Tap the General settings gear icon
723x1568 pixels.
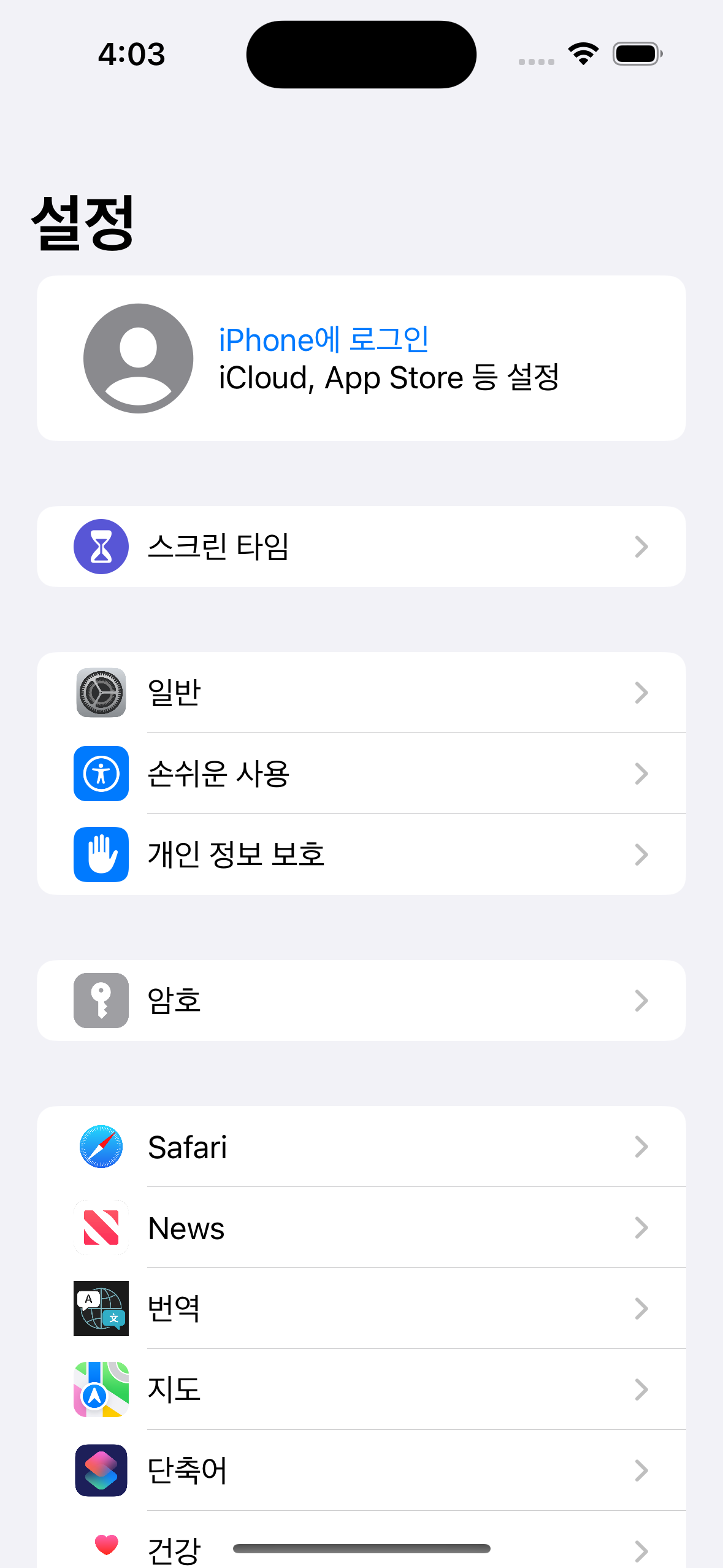[101, 693]
